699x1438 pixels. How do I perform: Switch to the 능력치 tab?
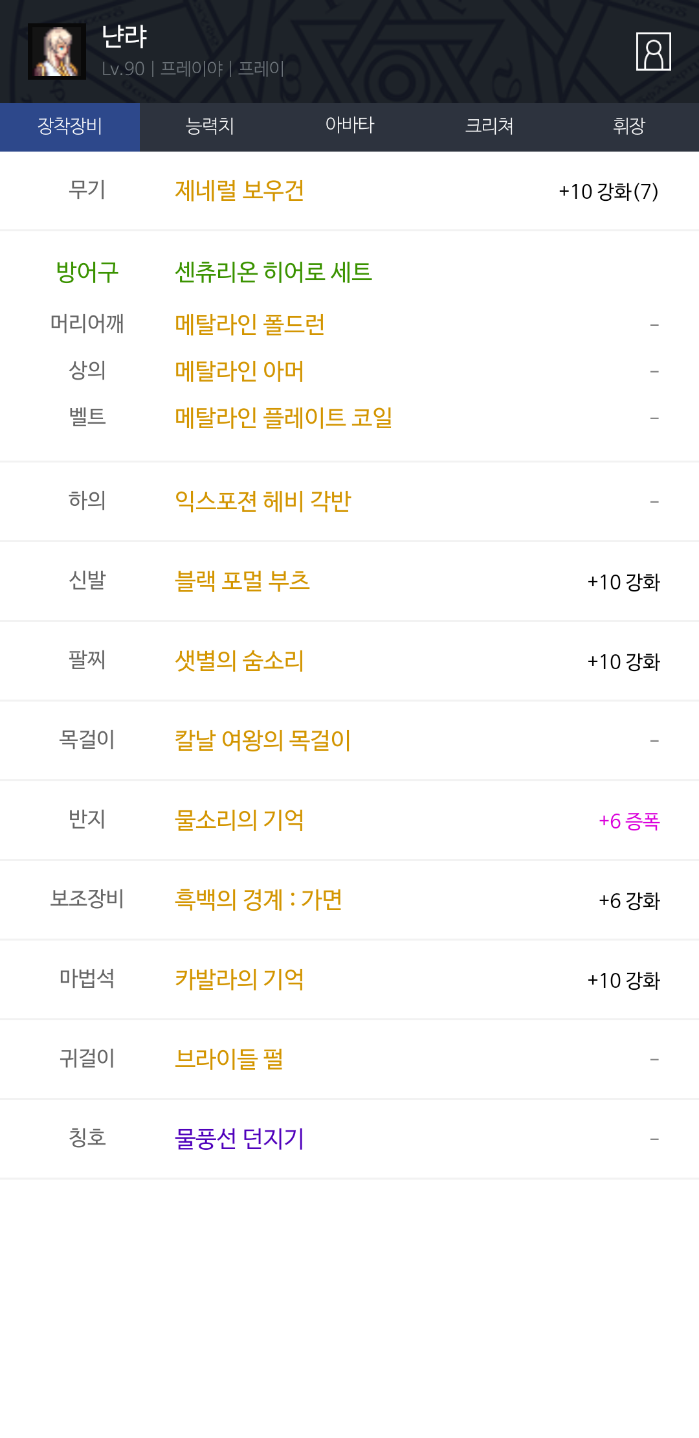[x=210, y=126]
